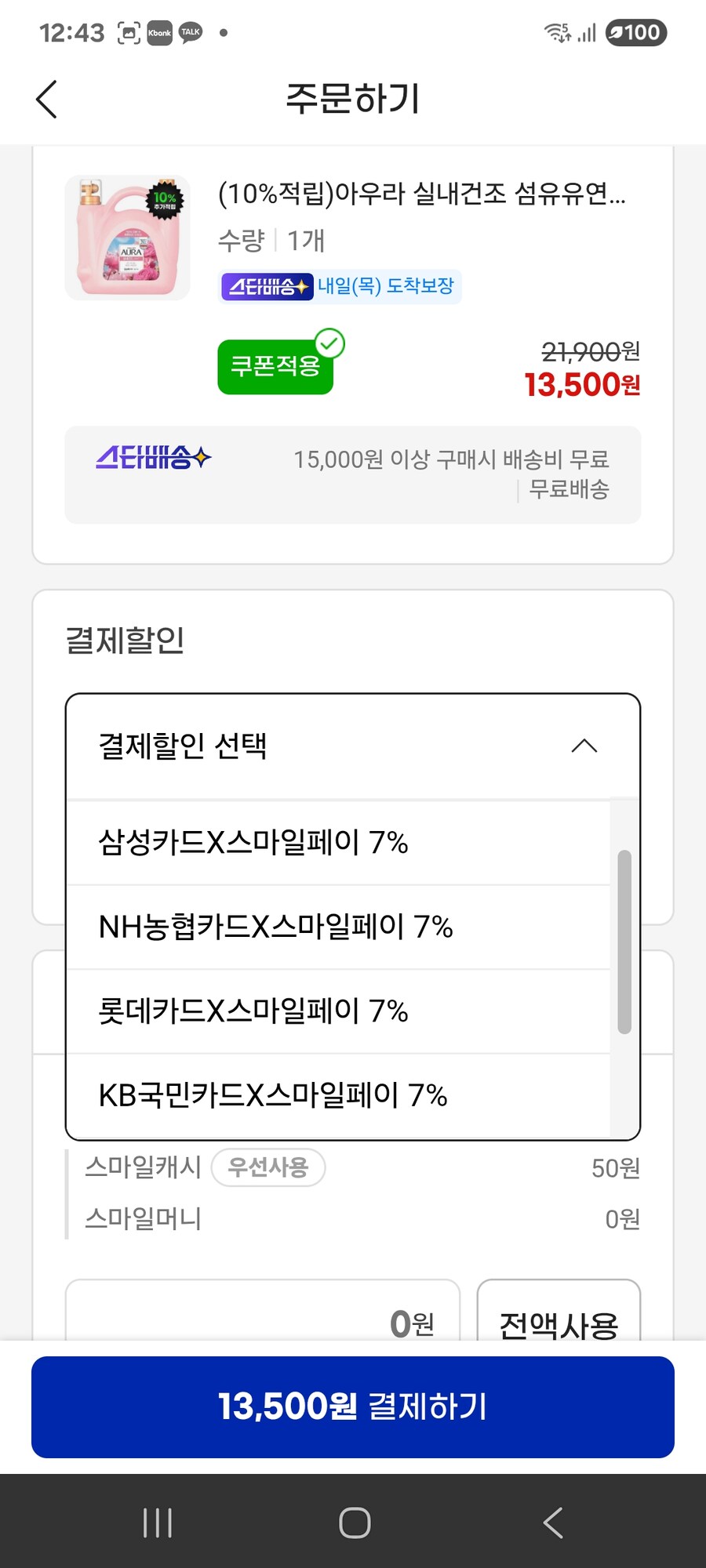Screen dimensions: 706x1568
Task: Tap the battery 100 indicator
Action: (636, 33)
